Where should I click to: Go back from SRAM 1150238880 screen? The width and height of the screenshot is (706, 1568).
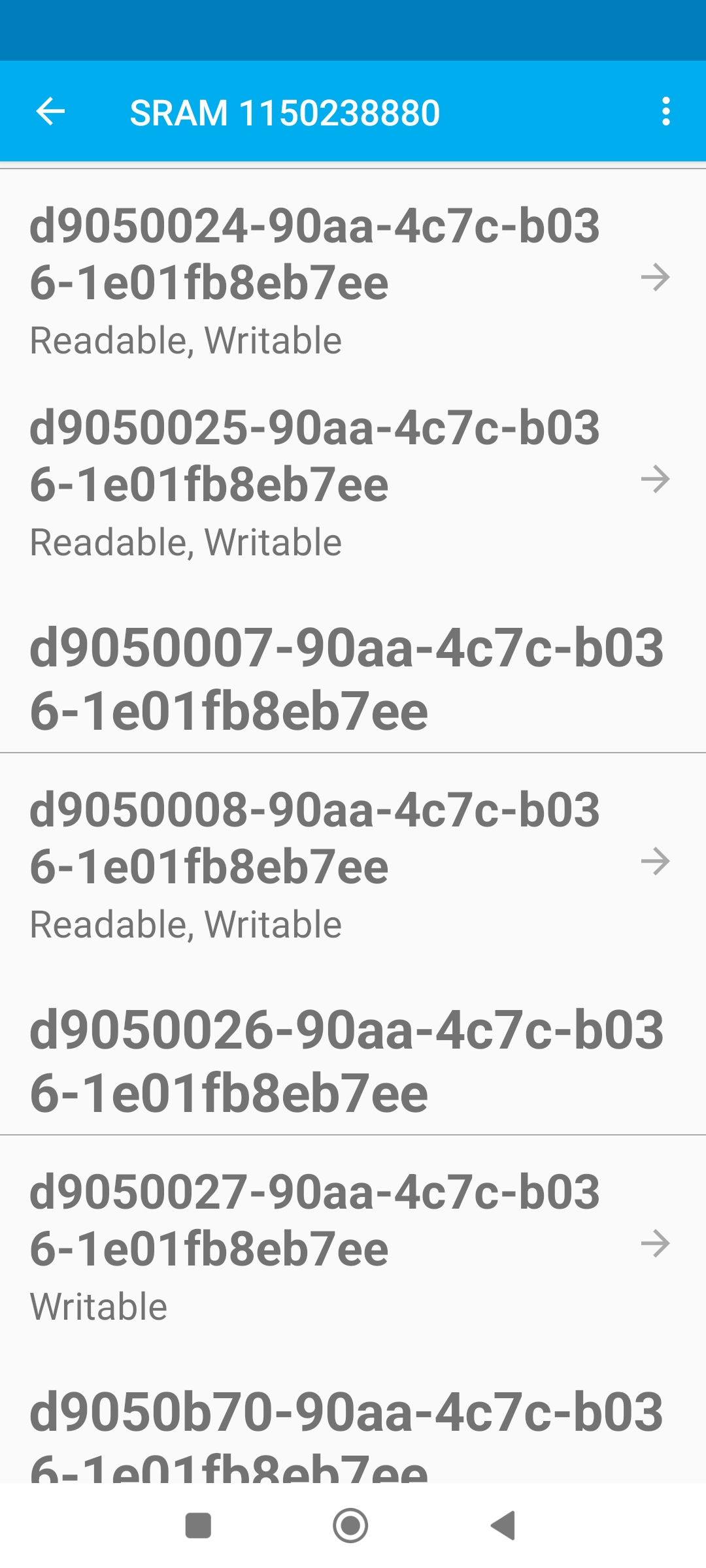50,112
